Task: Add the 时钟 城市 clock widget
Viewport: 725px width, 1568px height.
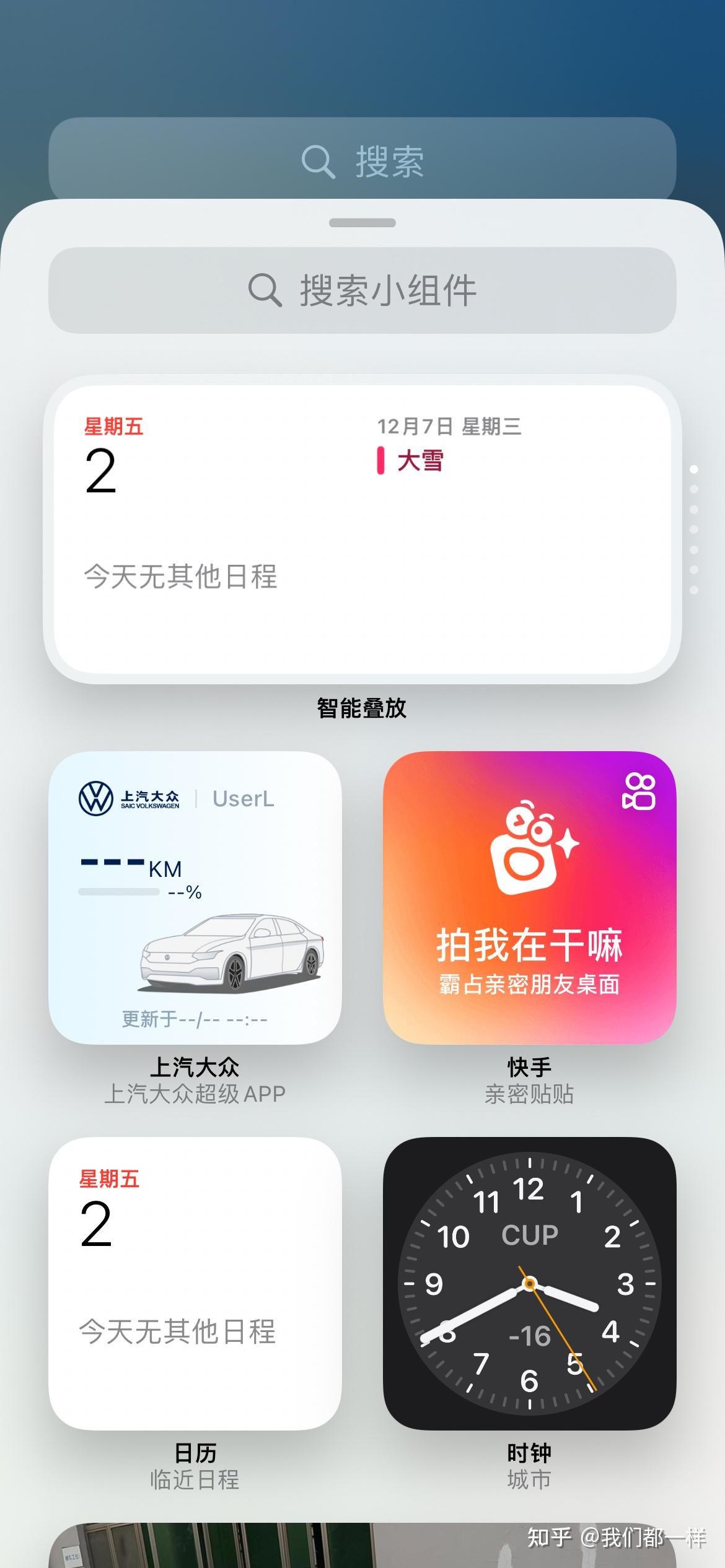Action: [x=530, y=1284]
